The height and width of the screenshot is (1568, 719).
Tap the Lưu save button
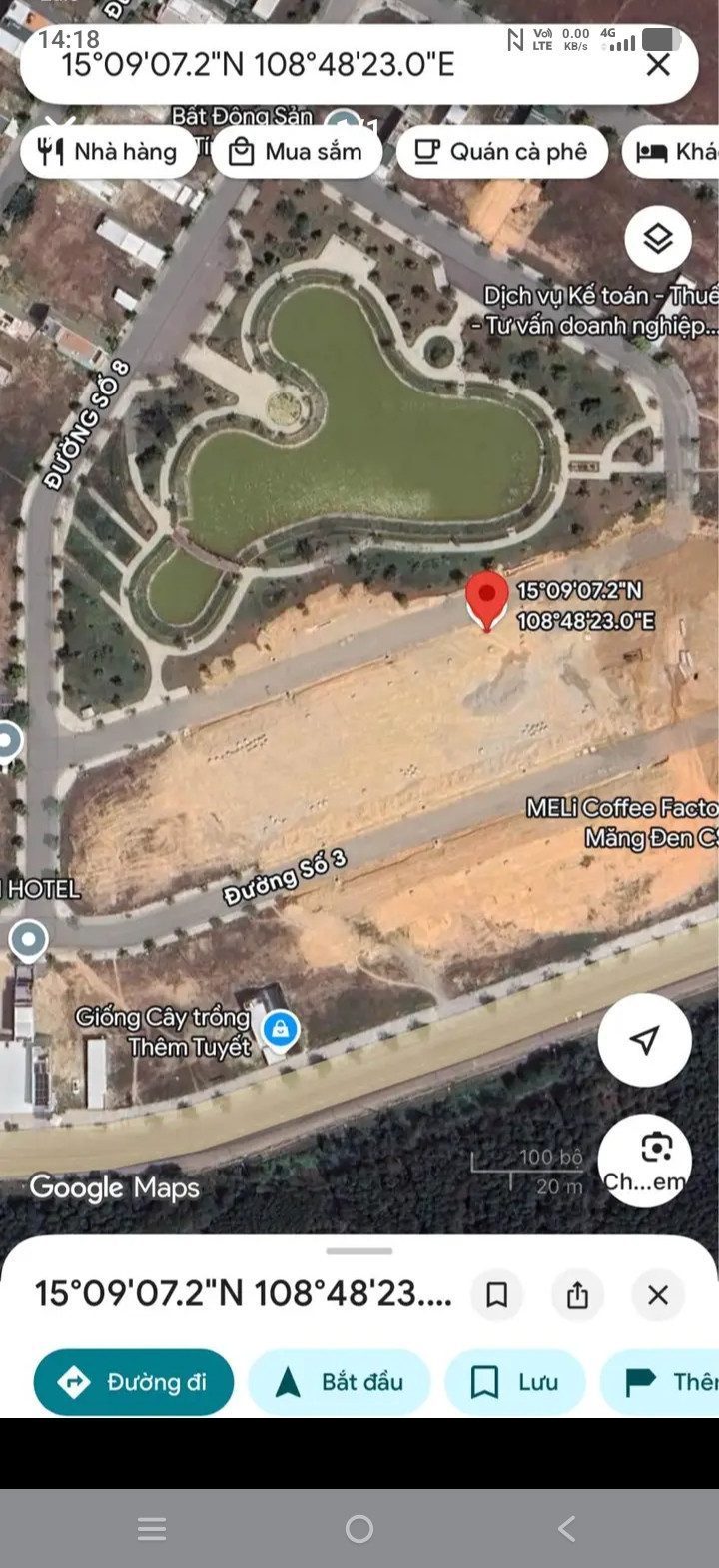click(x=515, y=1382)
